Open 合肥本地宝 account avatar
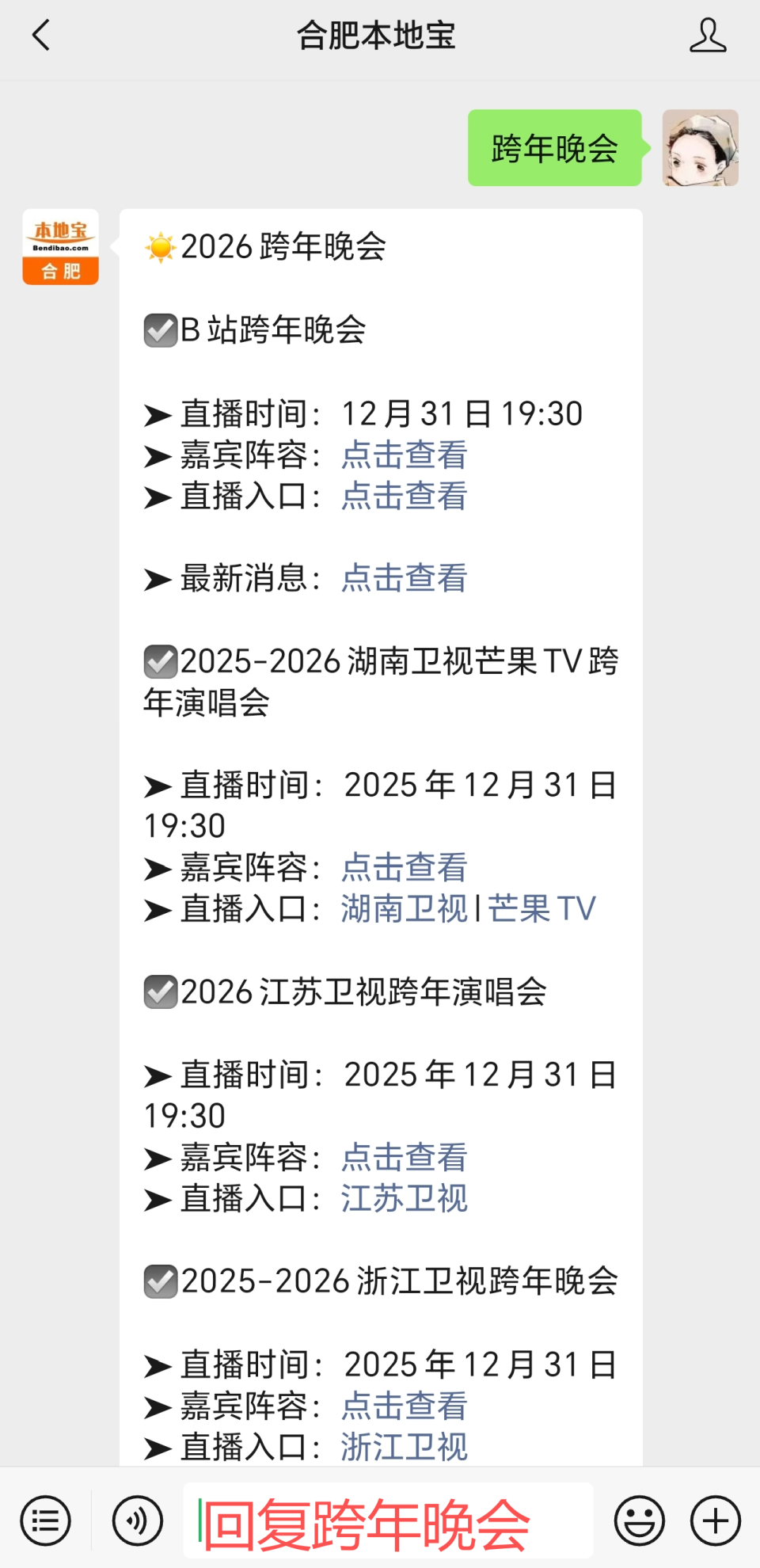Viewport: 760px width, 1568px height. (61, 247)
